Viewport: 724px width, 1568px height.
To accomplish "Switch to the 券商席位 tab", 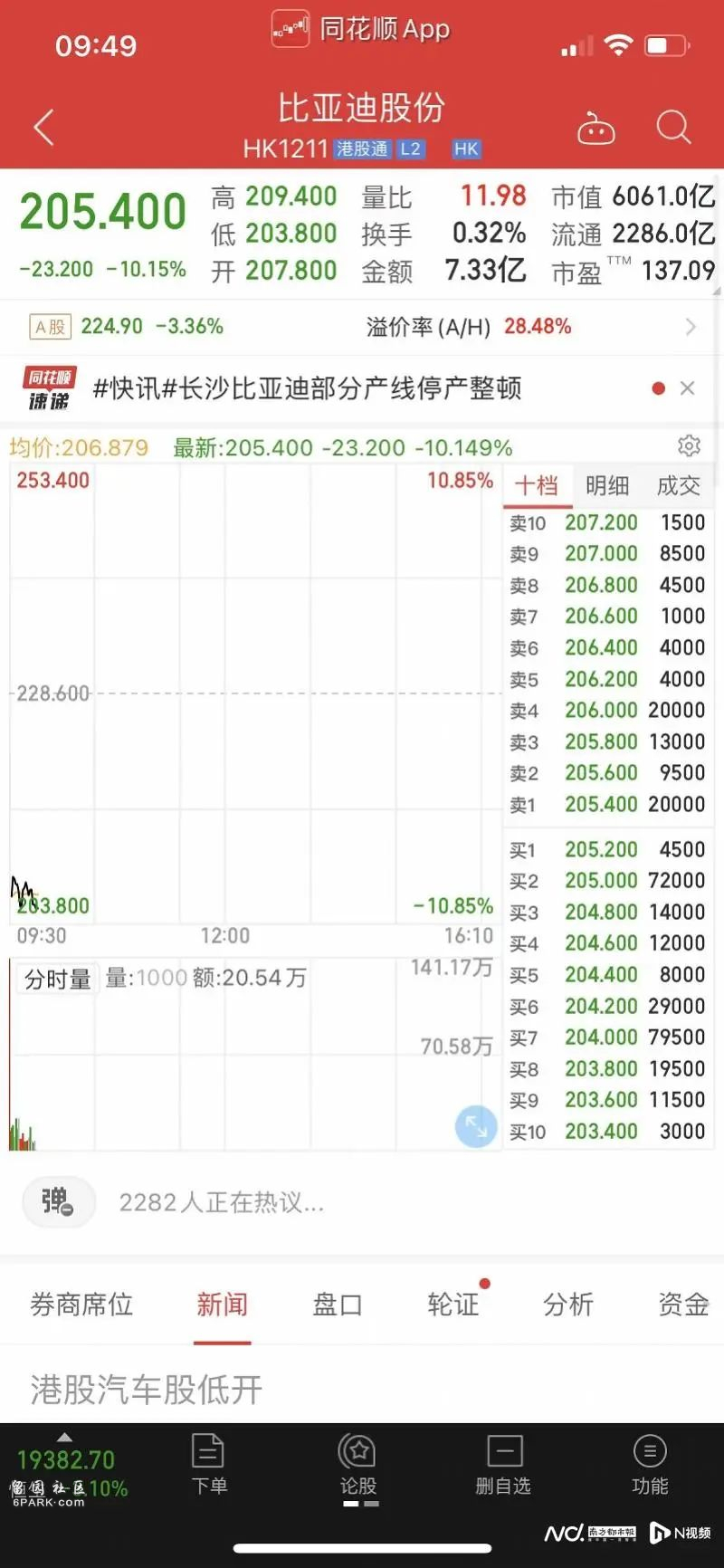I will (x=81, y=1305).
